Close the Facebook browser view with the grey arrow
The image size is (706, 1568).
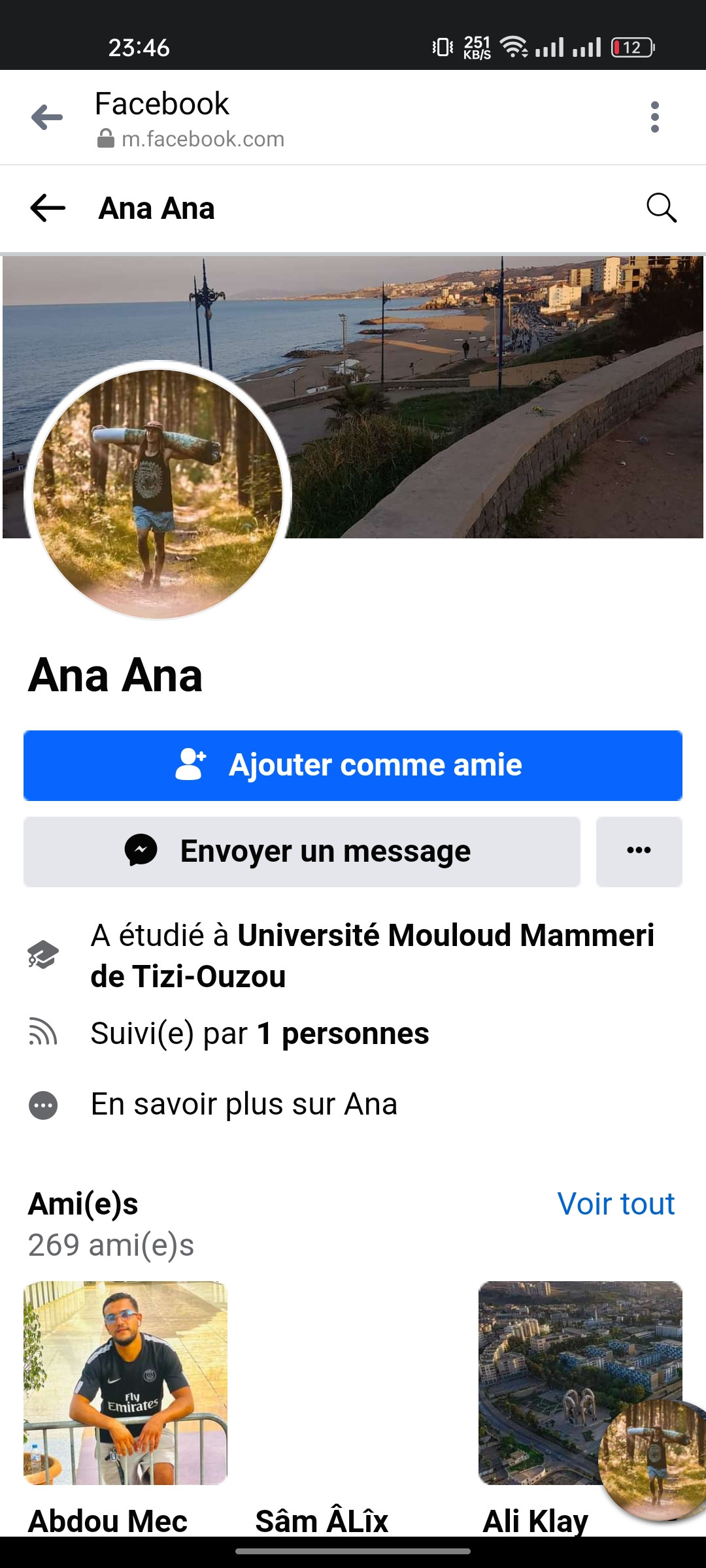coord(47,118)
